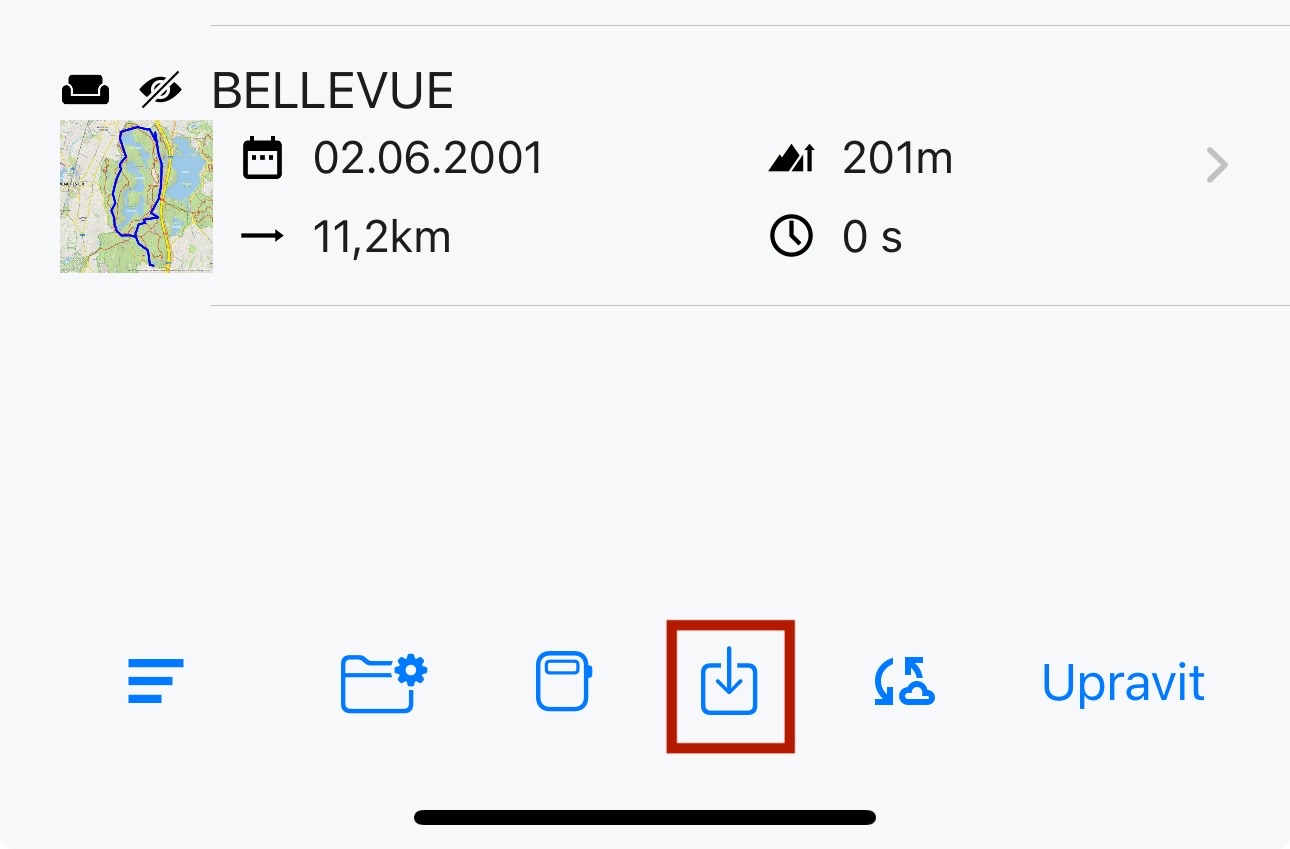Open the sort list icon

156,682
